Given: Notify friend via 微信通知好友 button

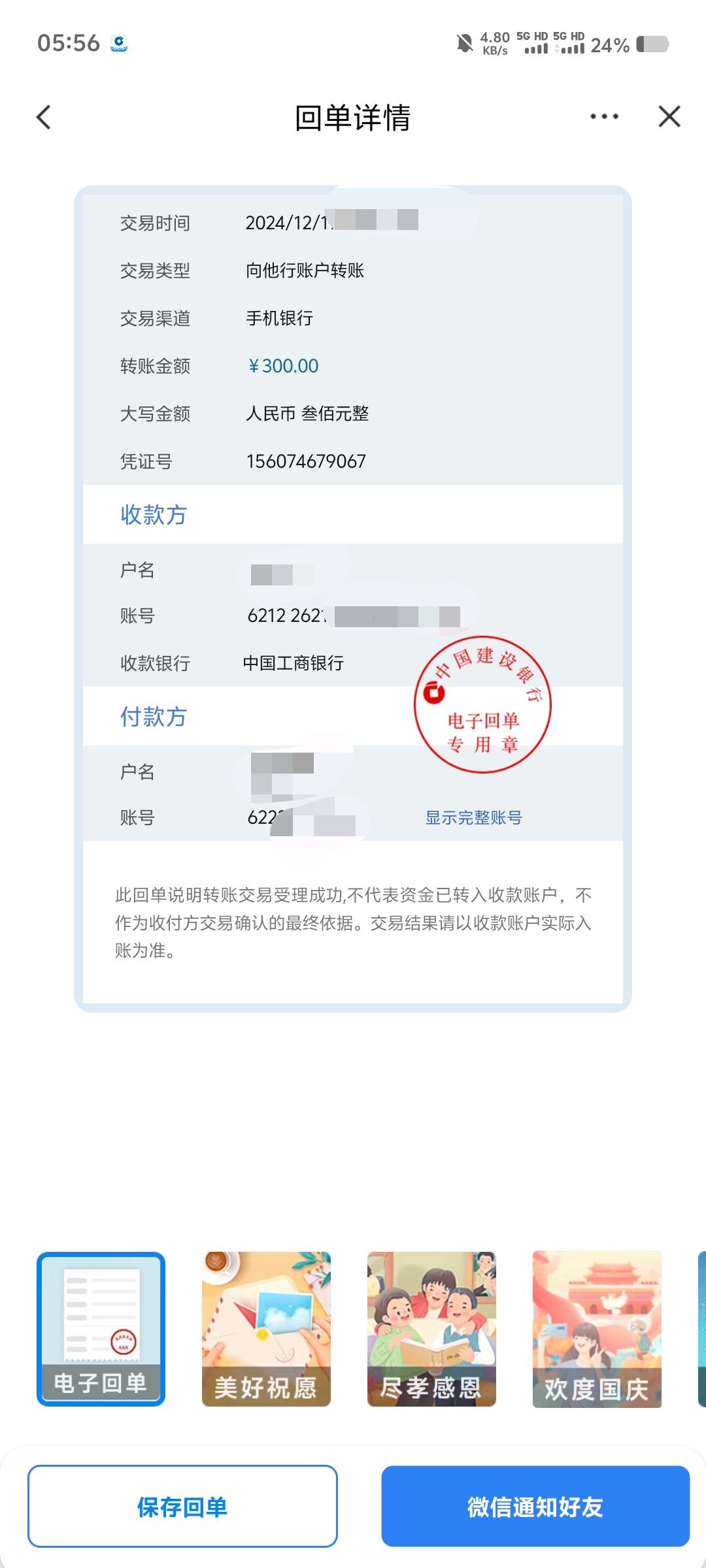Looking at the screenshot, I should (535, 1506).
